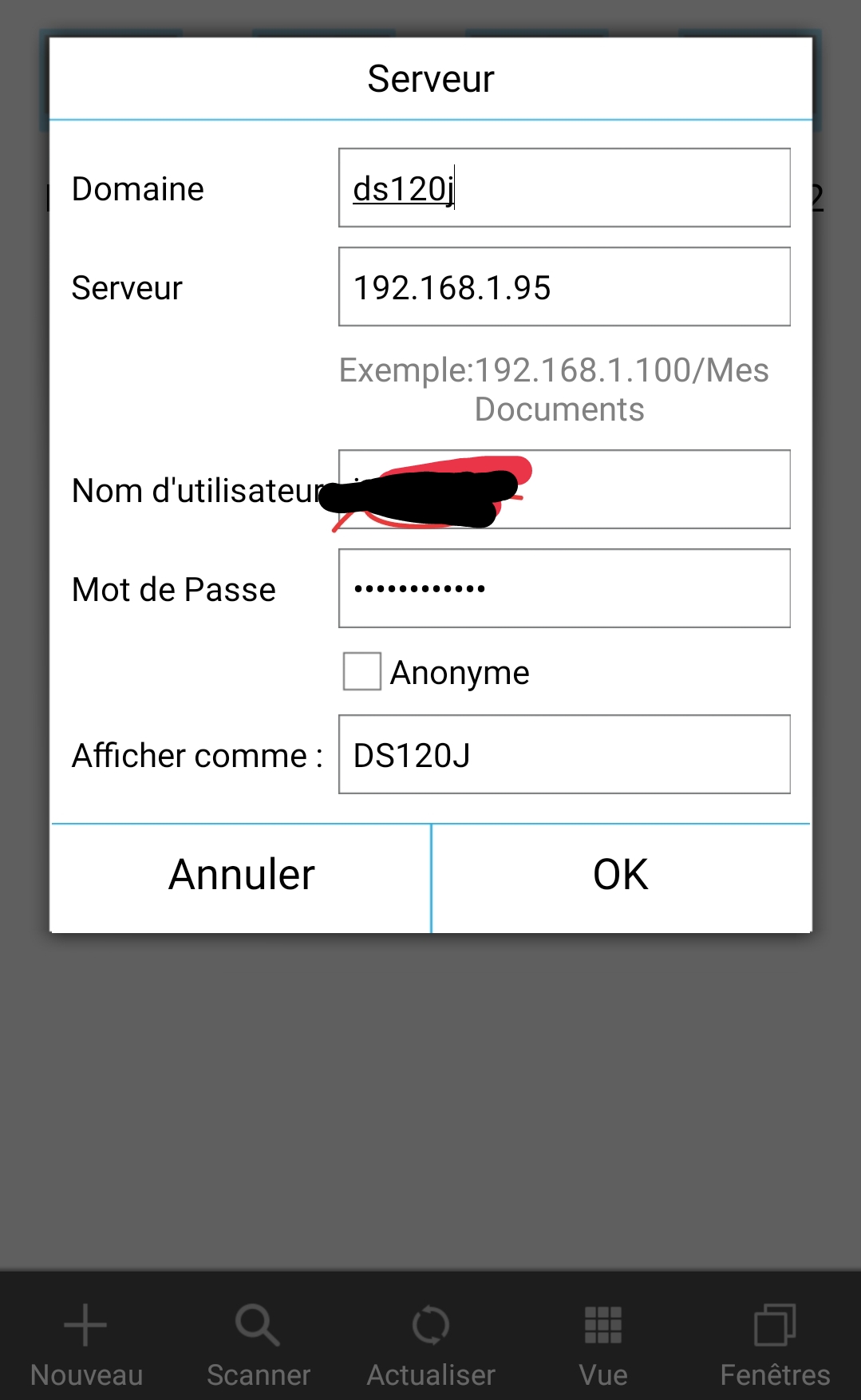
Task: Confirm server settings with OK
Action: [621, 876]
